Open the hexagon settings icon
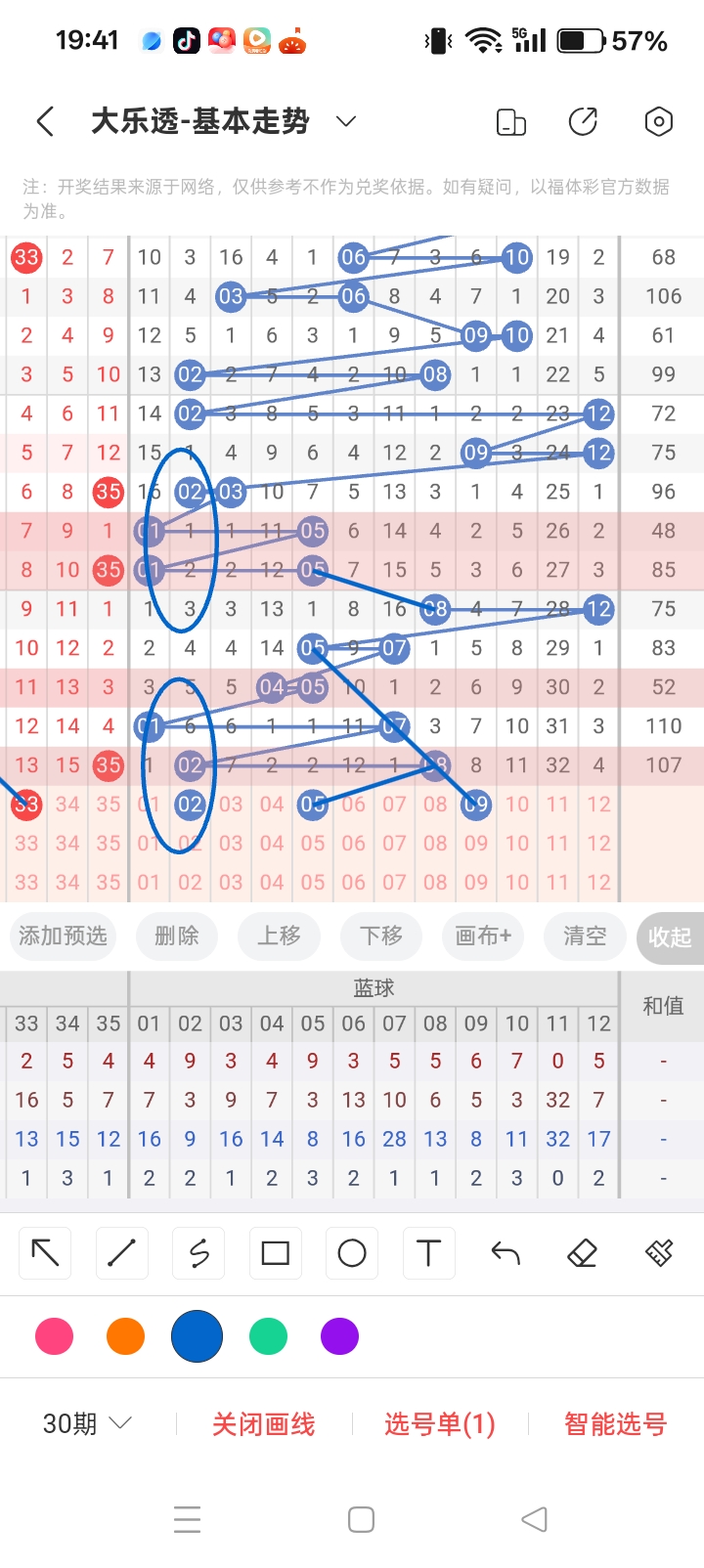The image size is (704, 1568). [x=658, y=121]
